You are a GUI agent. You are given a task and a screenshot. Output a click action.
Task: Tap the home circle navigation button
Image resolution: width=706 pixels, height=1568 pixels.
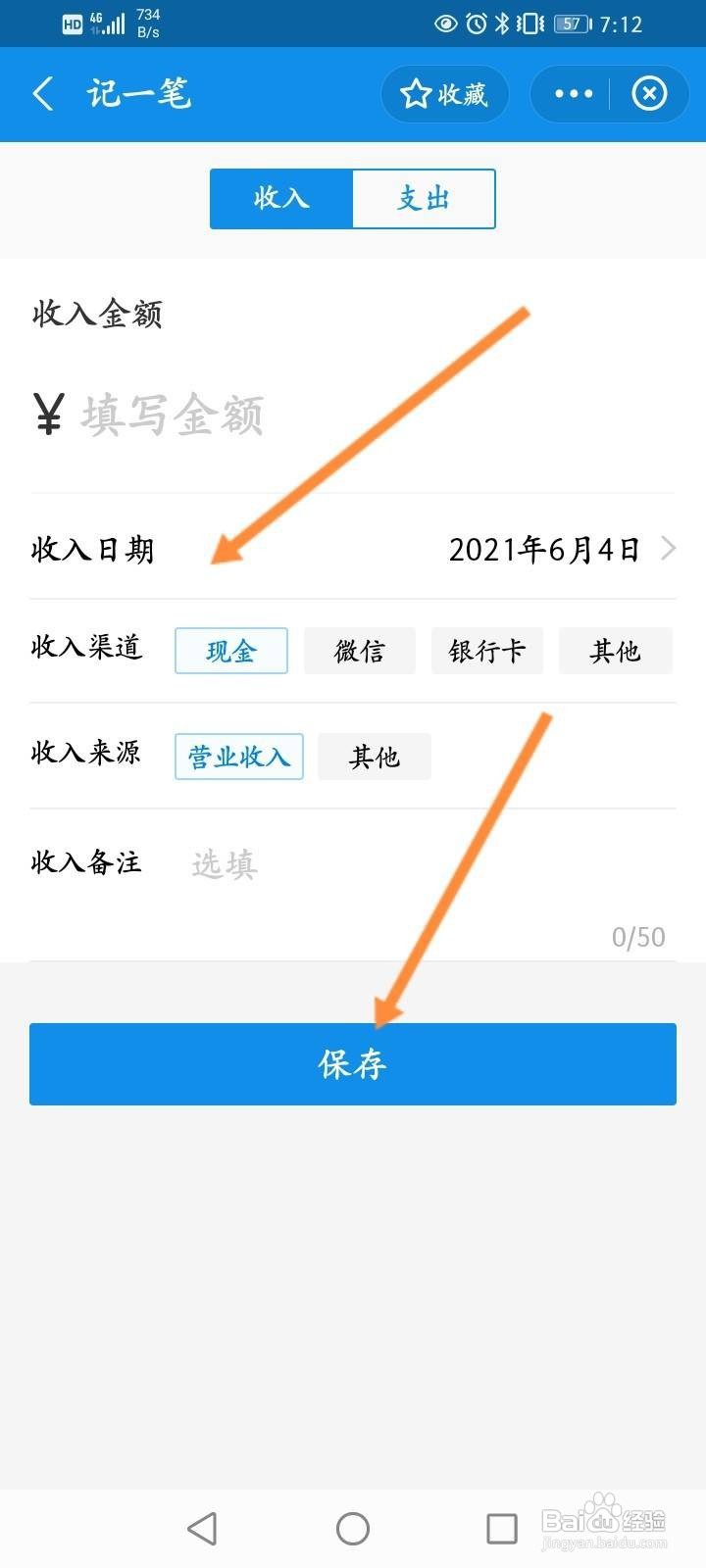[x=352, y=1526]
